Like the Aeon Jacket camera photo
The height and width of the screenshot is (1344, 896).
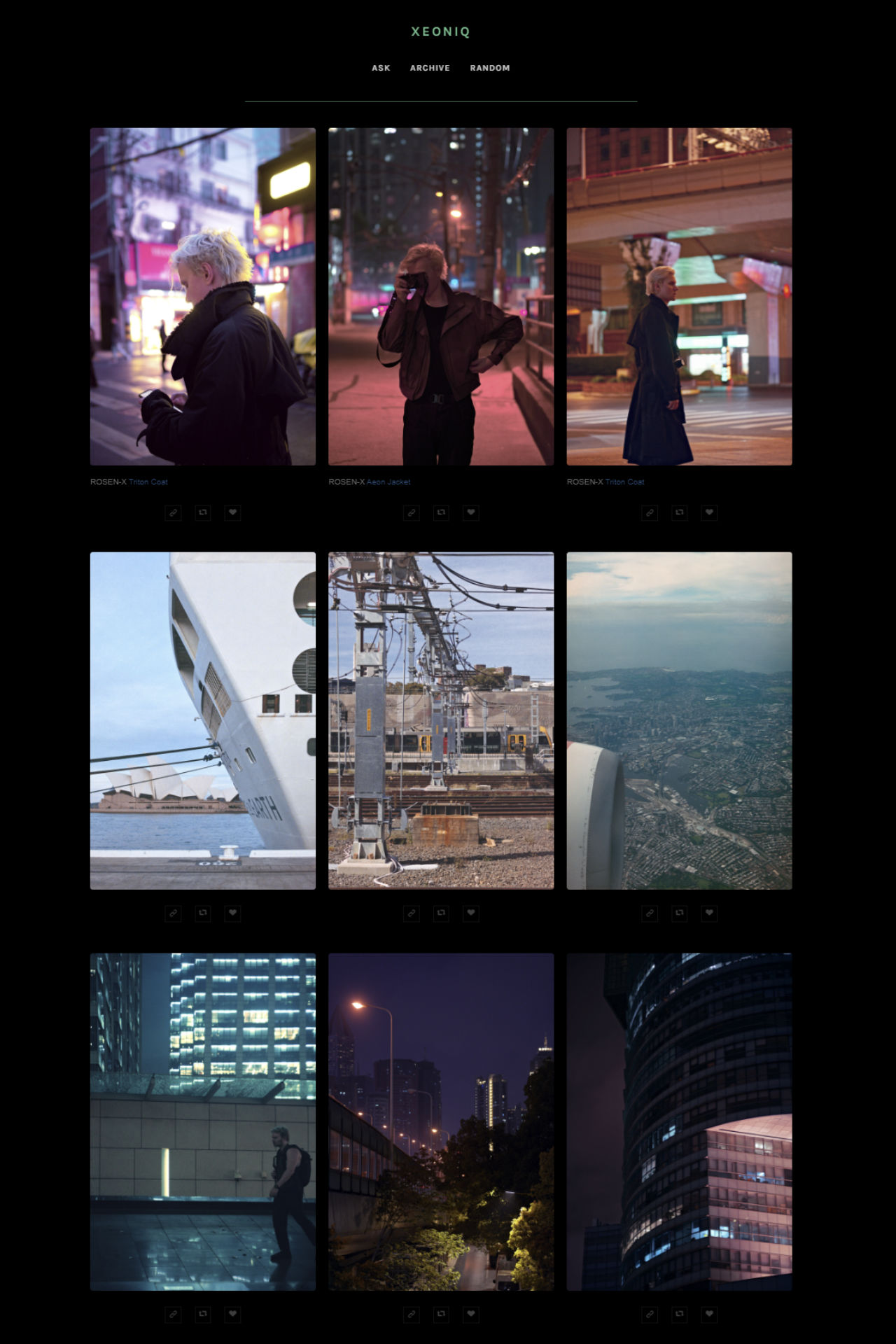[x=471, y=512]
